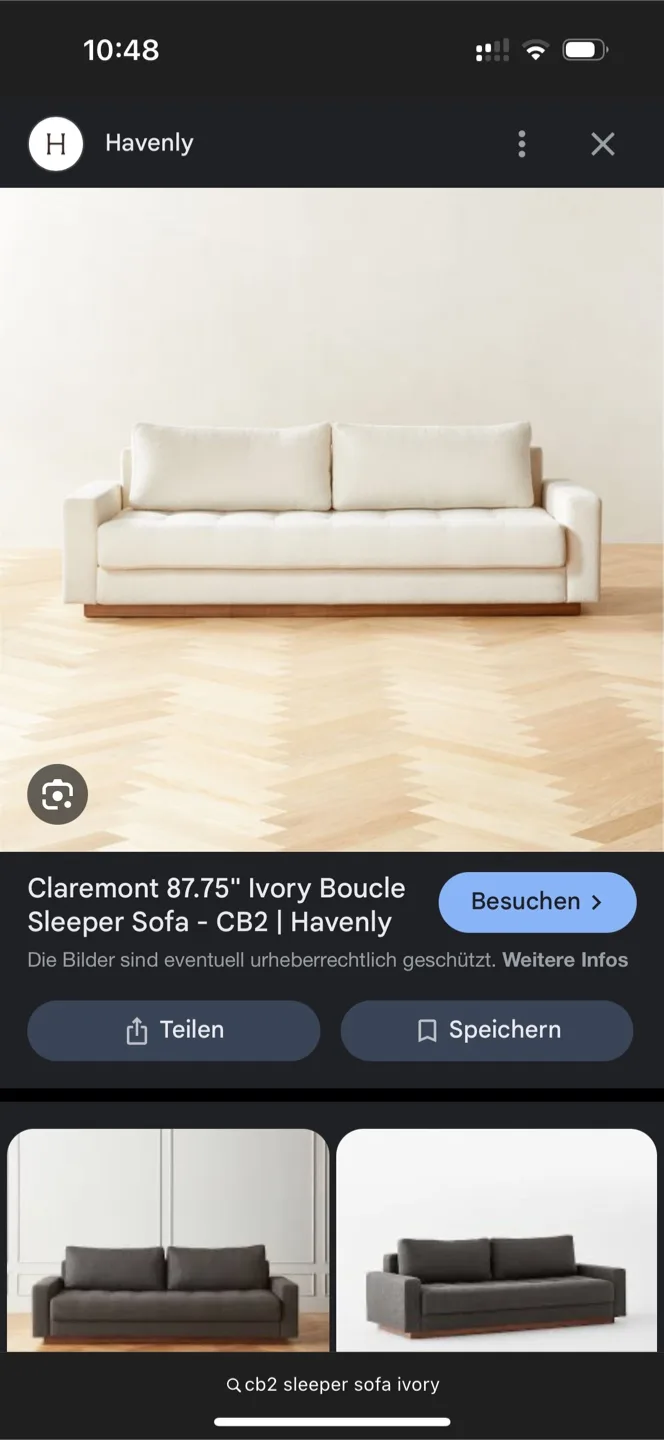Screen dimensions: 664x1440
Task: Open the dark sofa image with paneled wall
Action: [x=168, y=1240]
